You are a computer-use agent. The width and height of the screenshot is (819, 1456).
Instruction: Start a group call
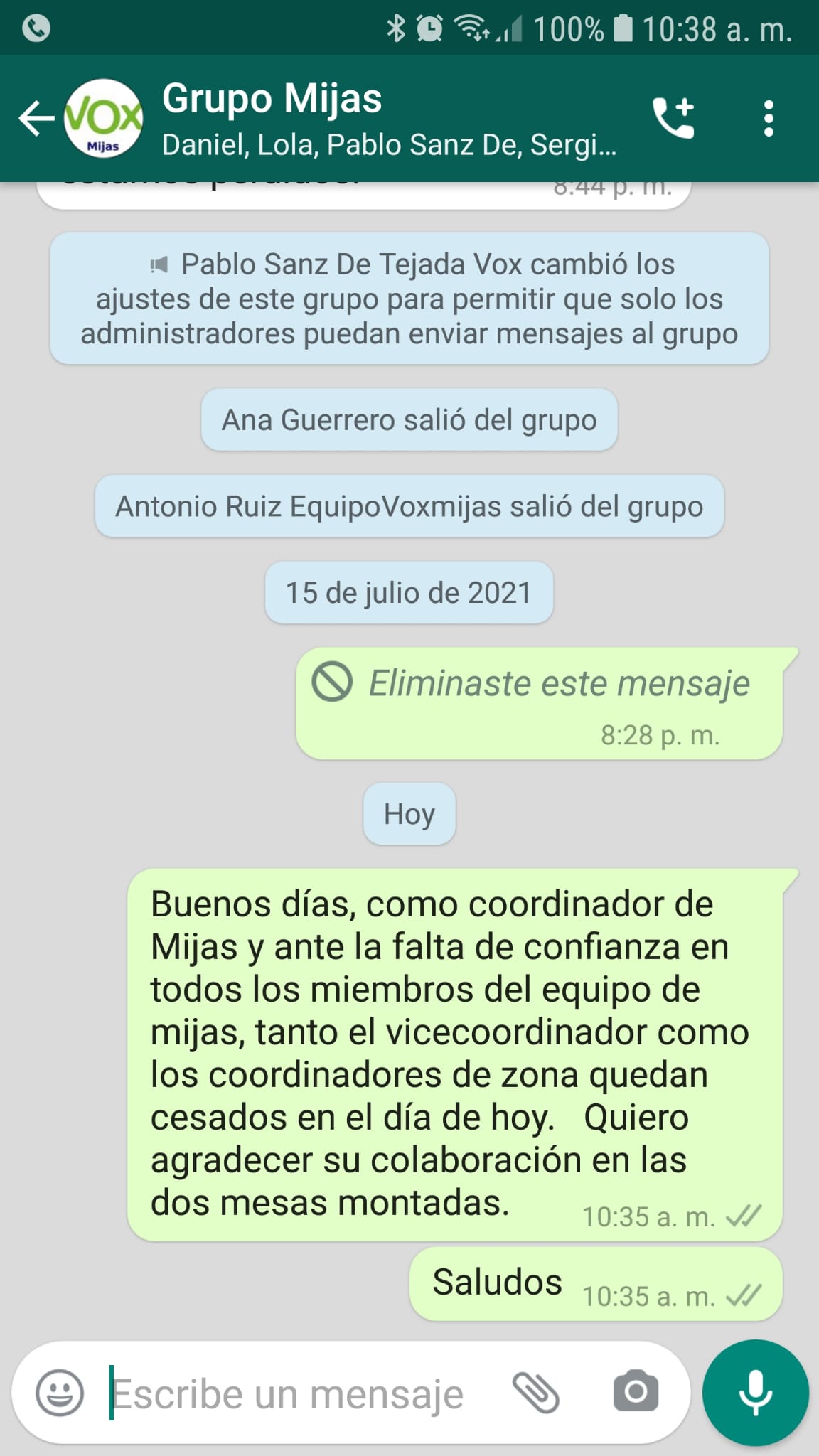pyautogui.click(x=673, y=118)
